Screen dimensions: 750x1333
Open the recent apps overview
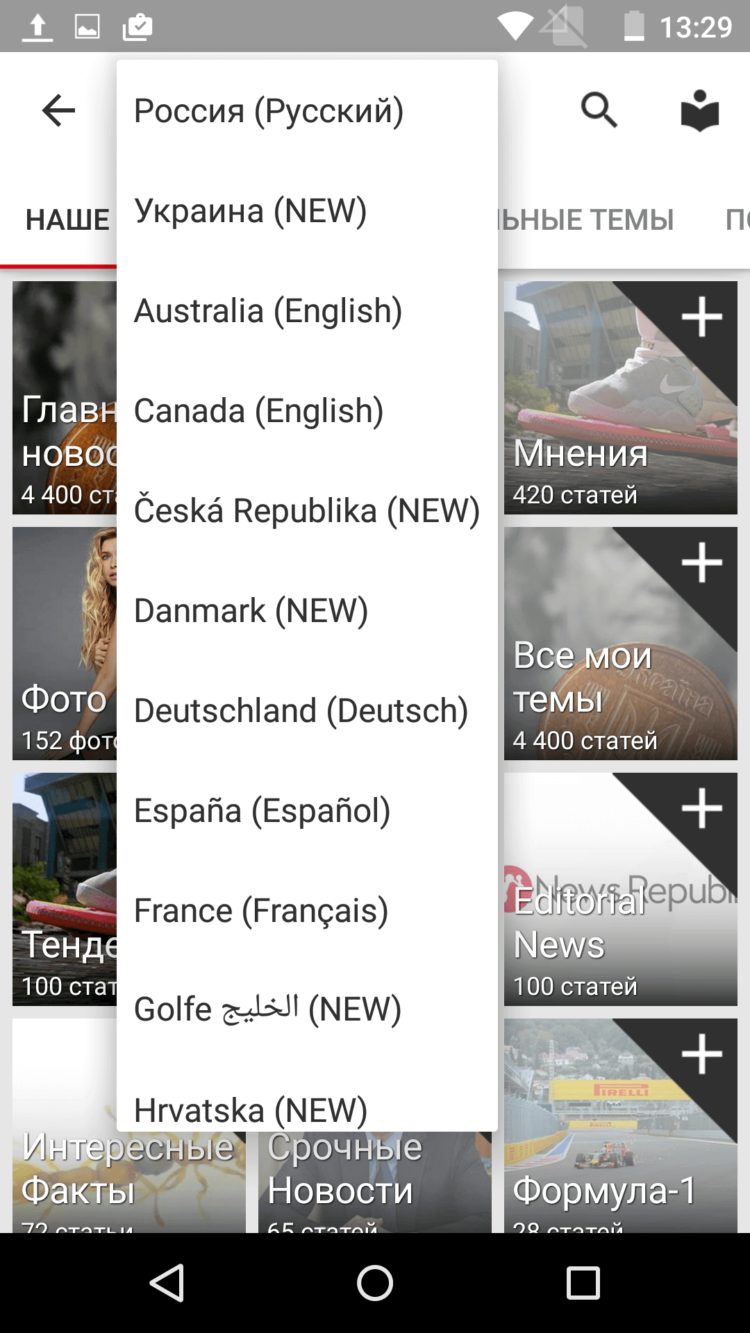[x=582, y=1282]
